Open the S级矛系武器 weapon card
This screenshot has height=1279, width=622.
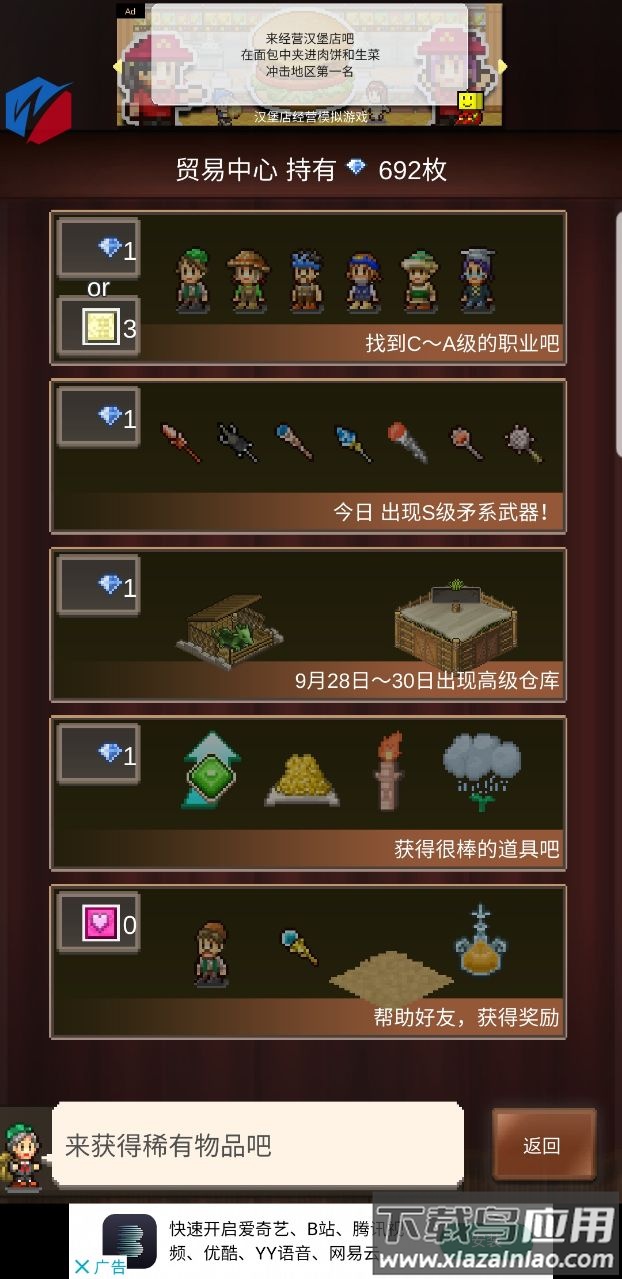(x=308, y=456)
